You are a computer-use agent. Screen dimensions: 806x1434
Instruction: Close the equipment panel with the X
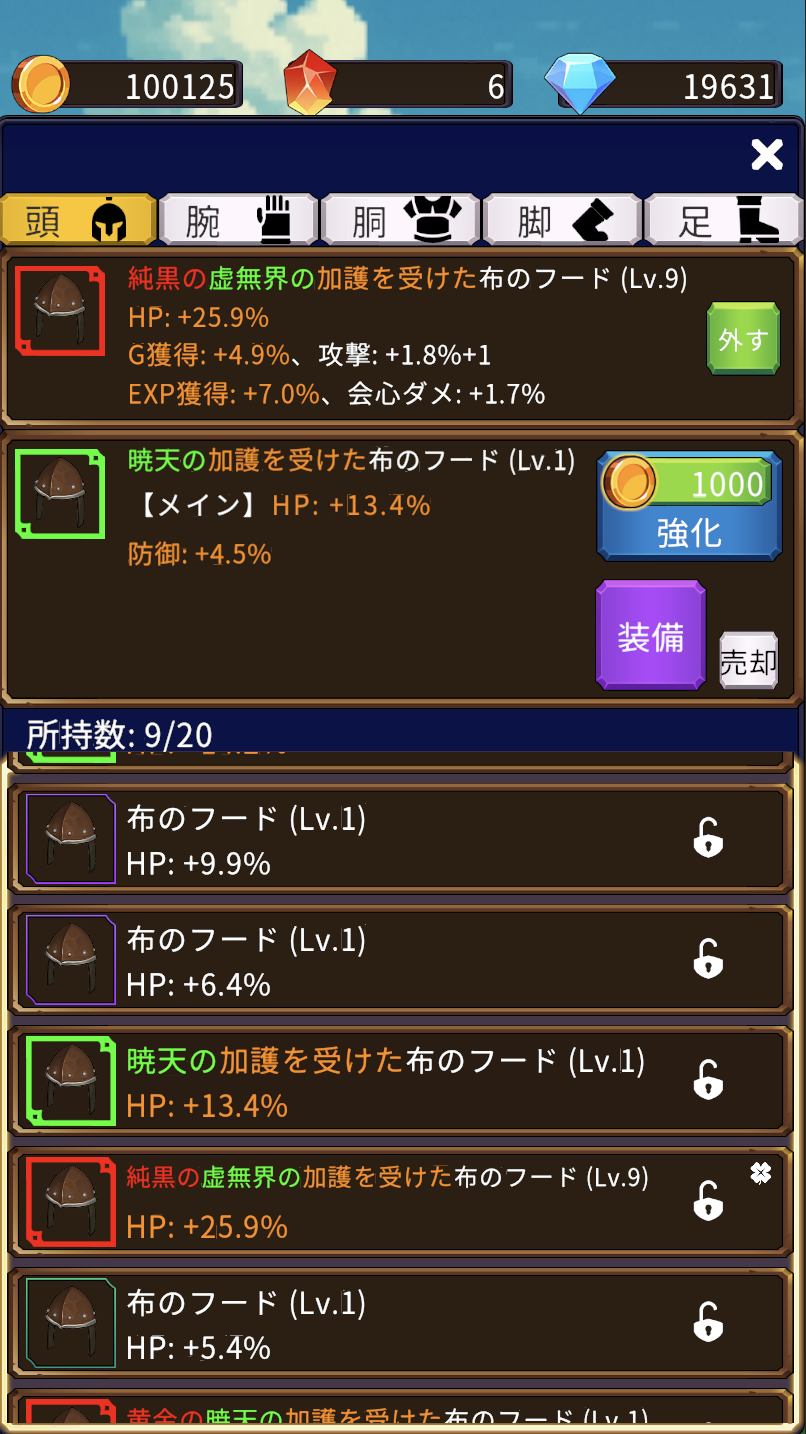767,154
